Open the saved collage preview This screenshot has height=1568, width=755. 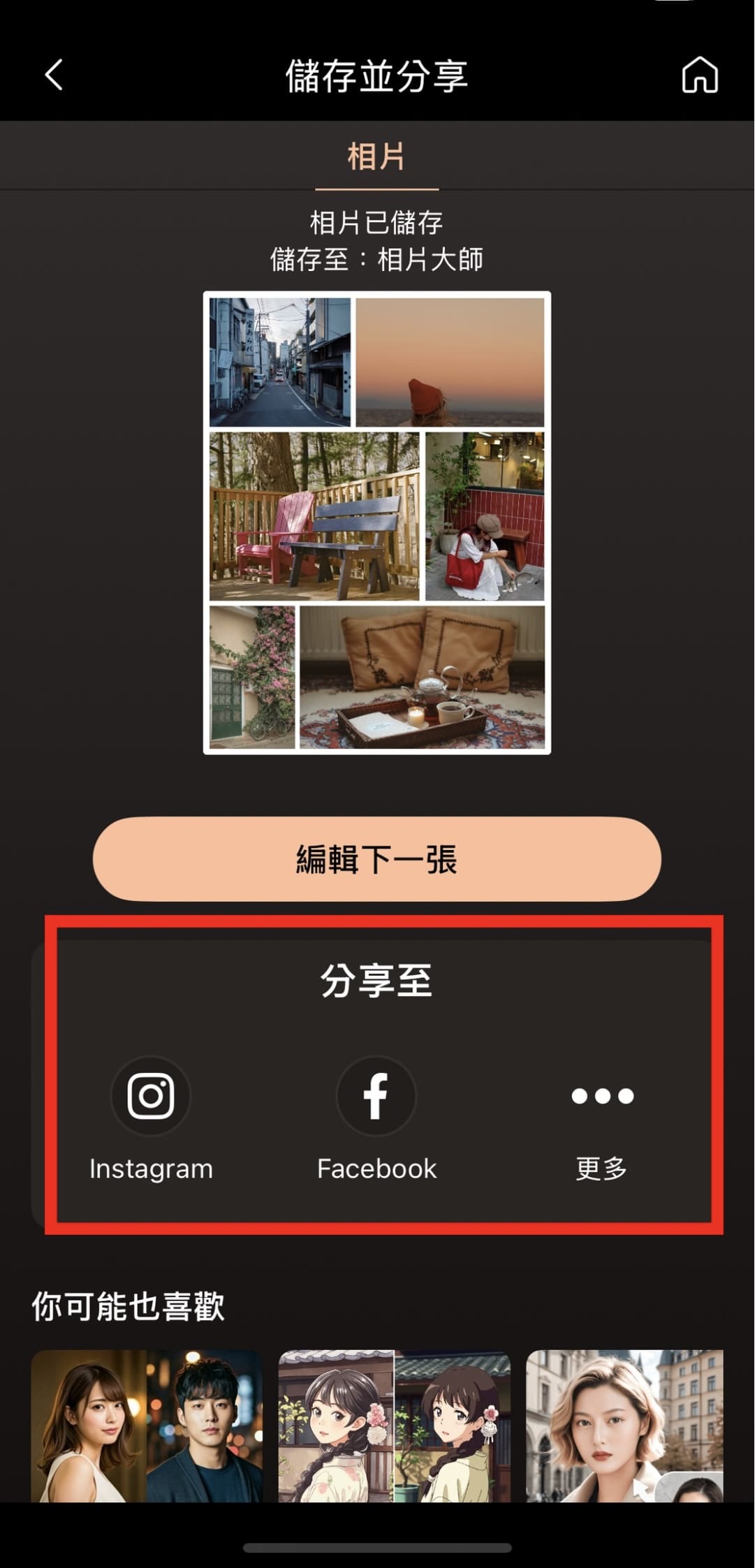coord(376,522)
